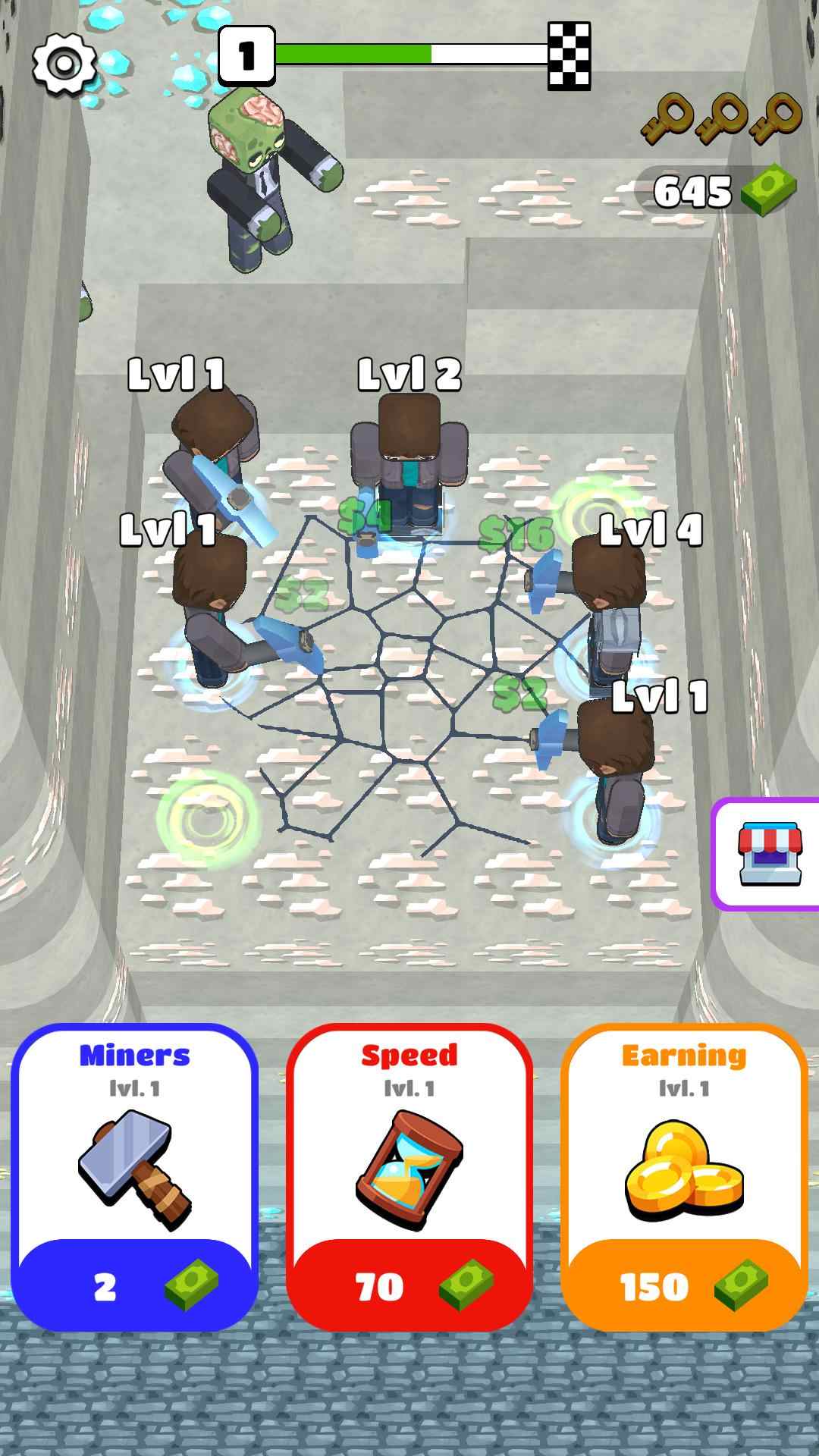
Task: Open the settings gear
Action: 64,64
